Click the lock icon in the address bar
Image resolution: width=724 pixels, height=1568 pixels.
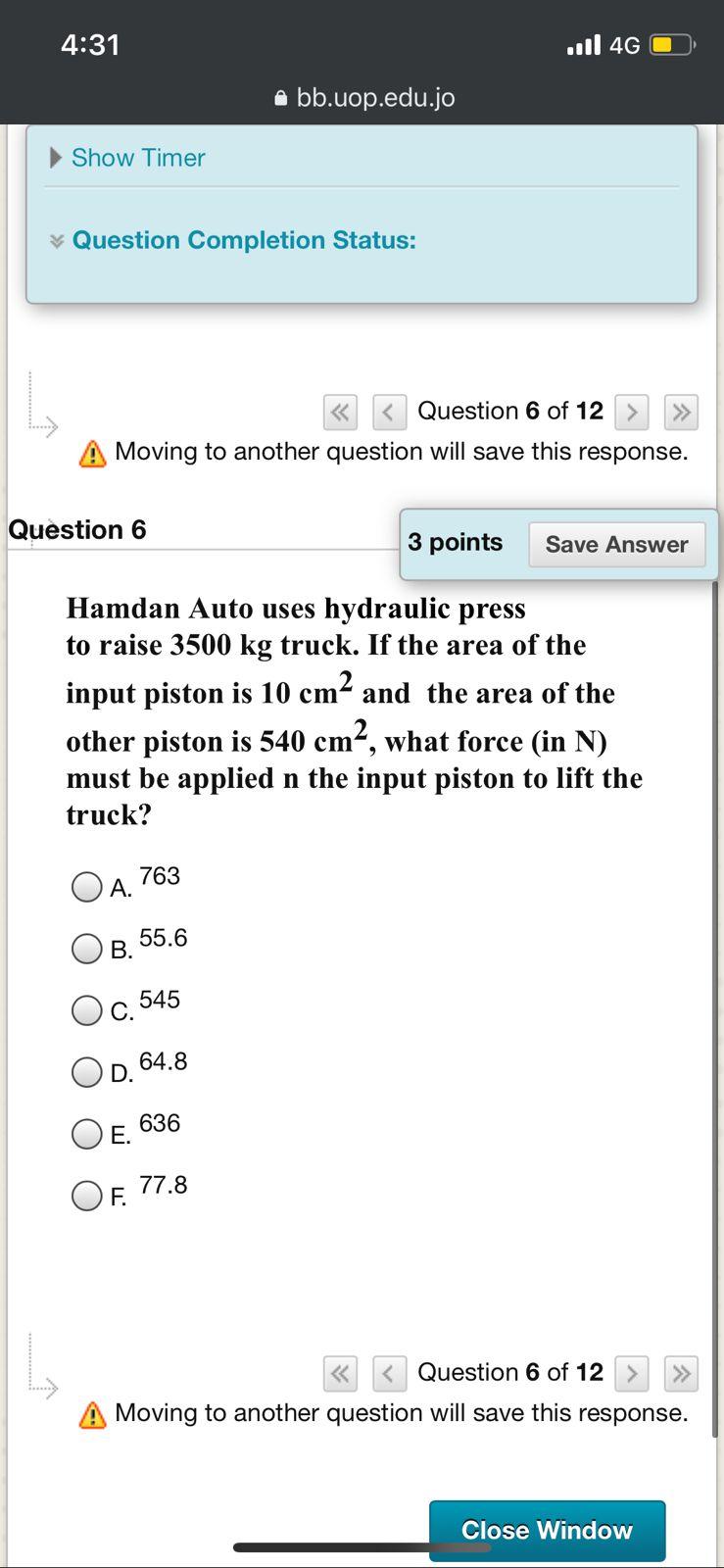279,97
